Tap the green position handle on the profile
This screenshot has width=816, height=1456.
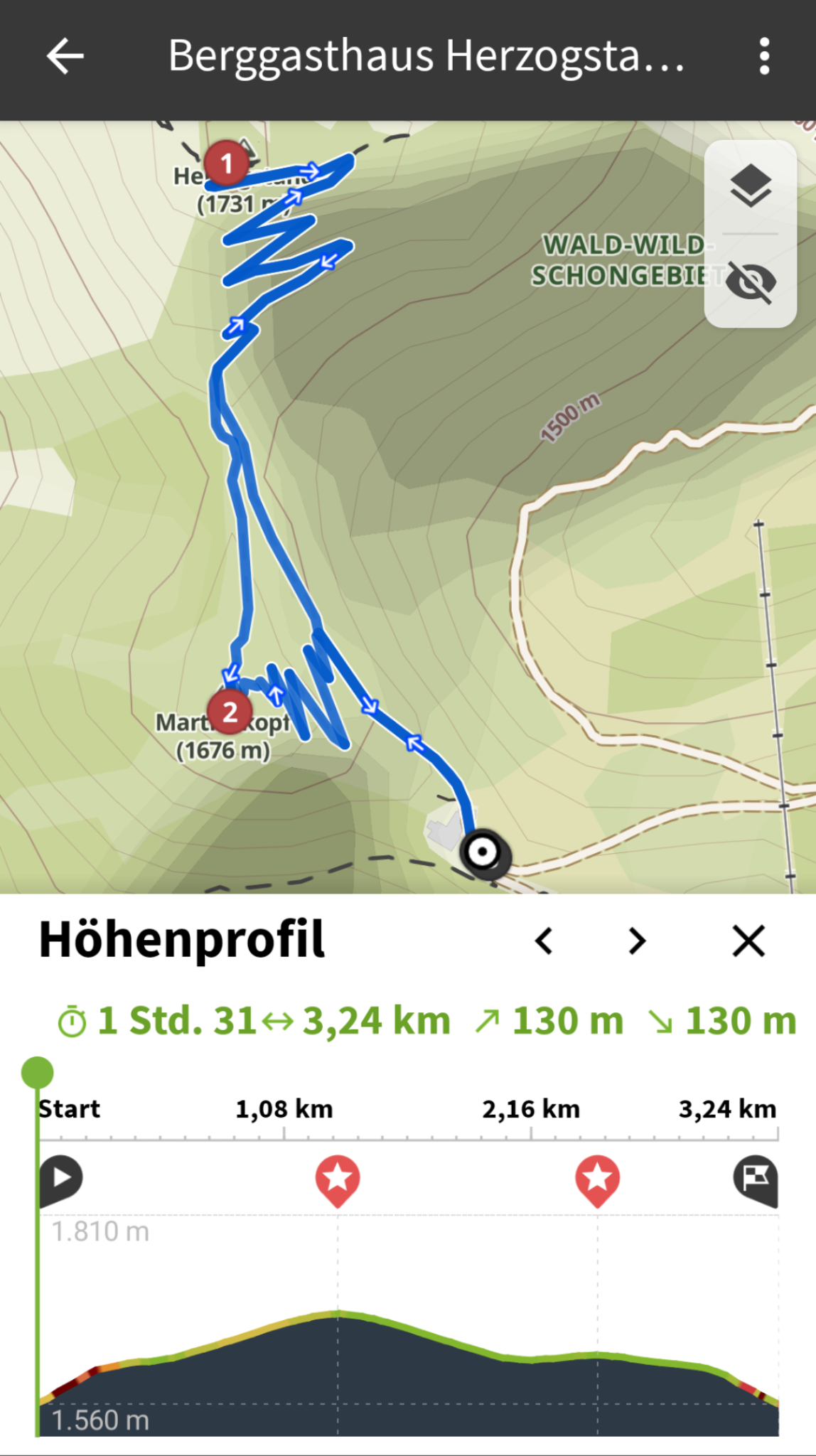(37, 1072)
